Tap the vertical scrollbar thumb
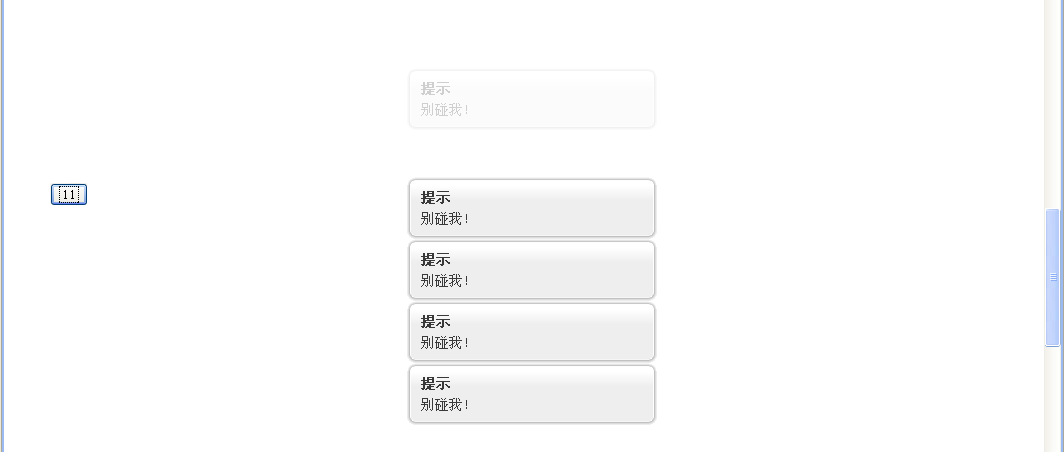This screenshot has height=452, width=1064. 1053,277
